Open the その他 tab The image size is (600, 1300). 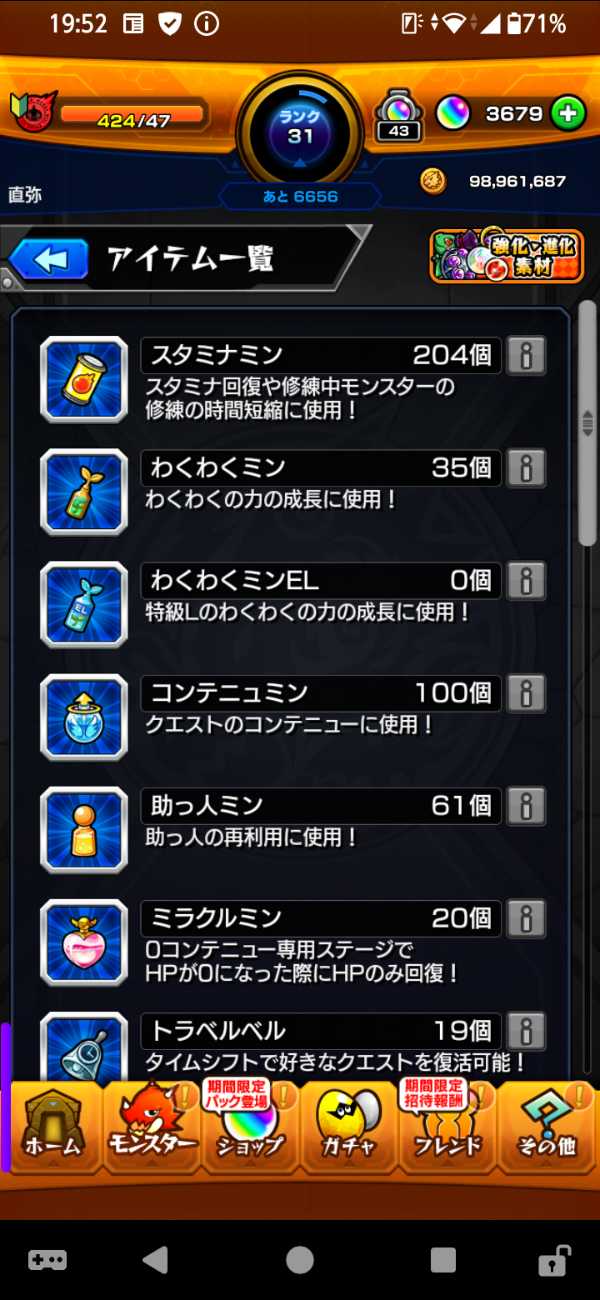tap(548, 1128)
